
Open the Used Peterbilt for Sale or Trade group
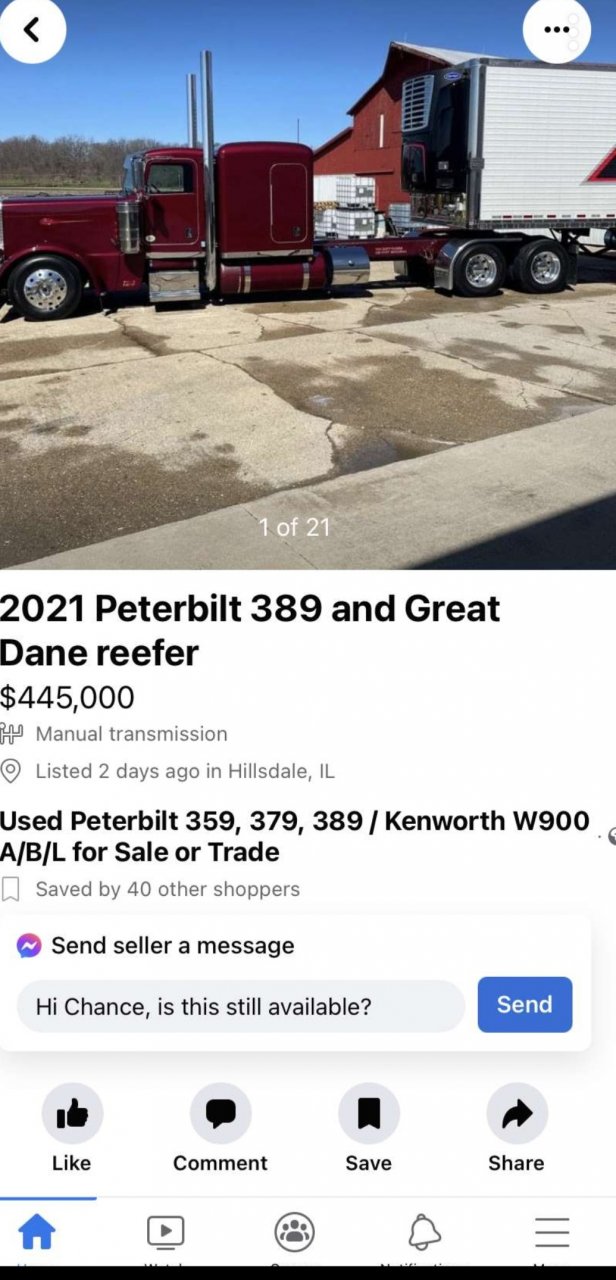pos(294,836)
